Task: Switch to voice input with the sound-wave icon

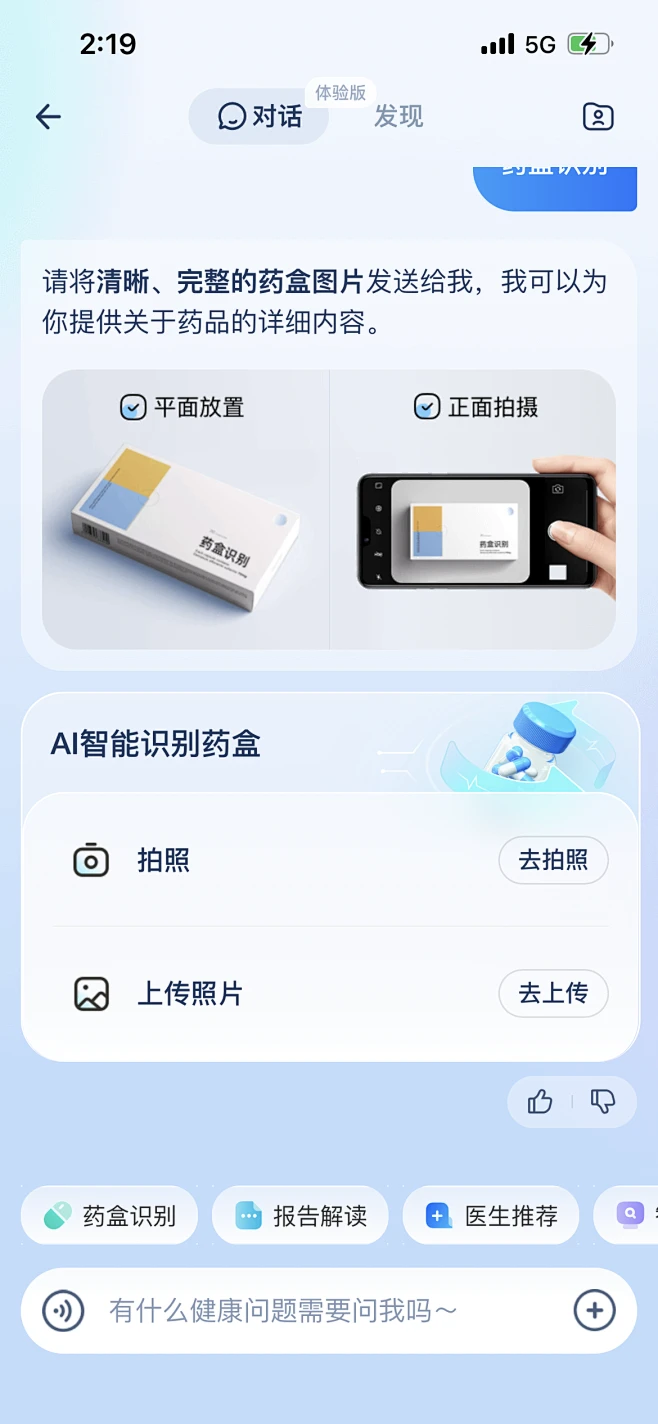Action: pyautogui.click(x=63, y=1310)
